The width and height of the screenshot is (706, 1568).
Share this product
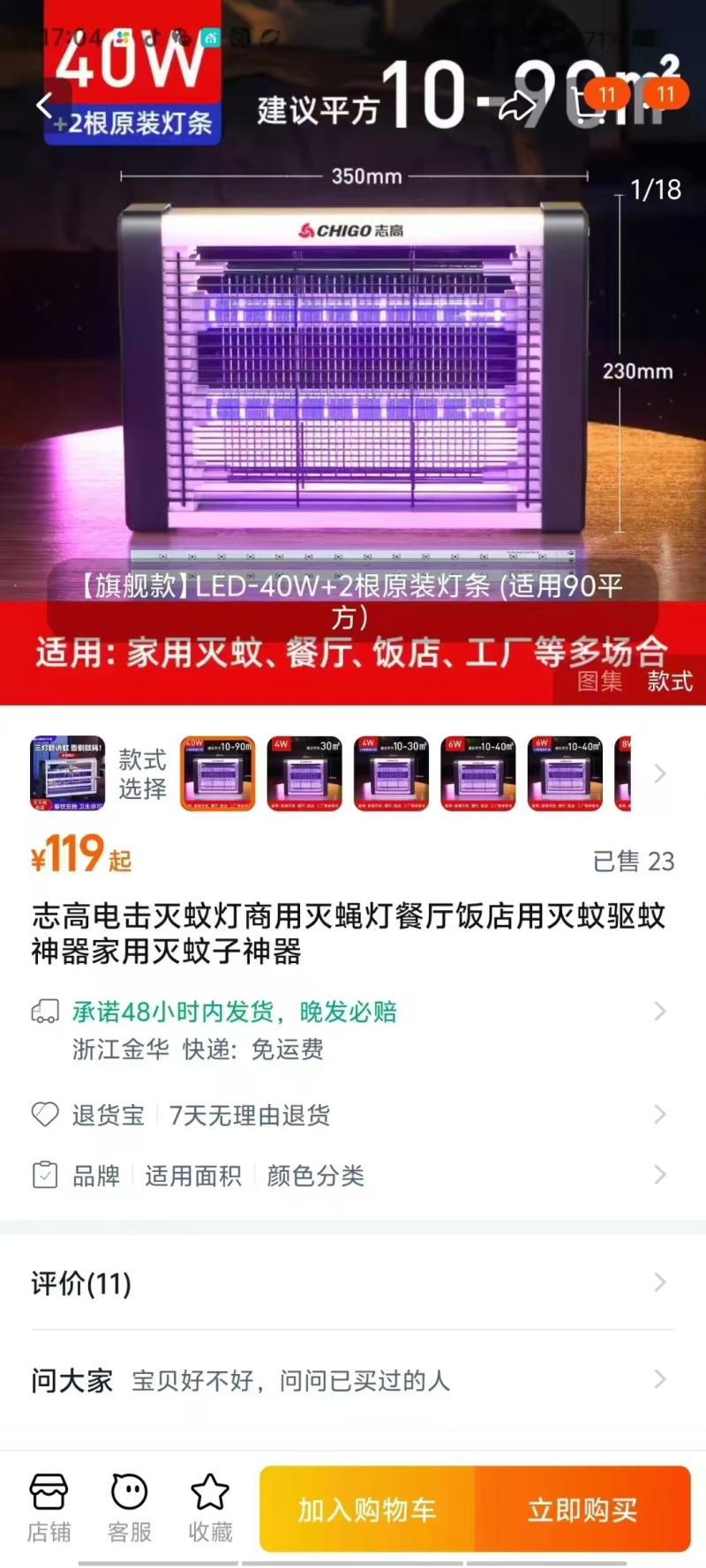click(x=517, y=106)
